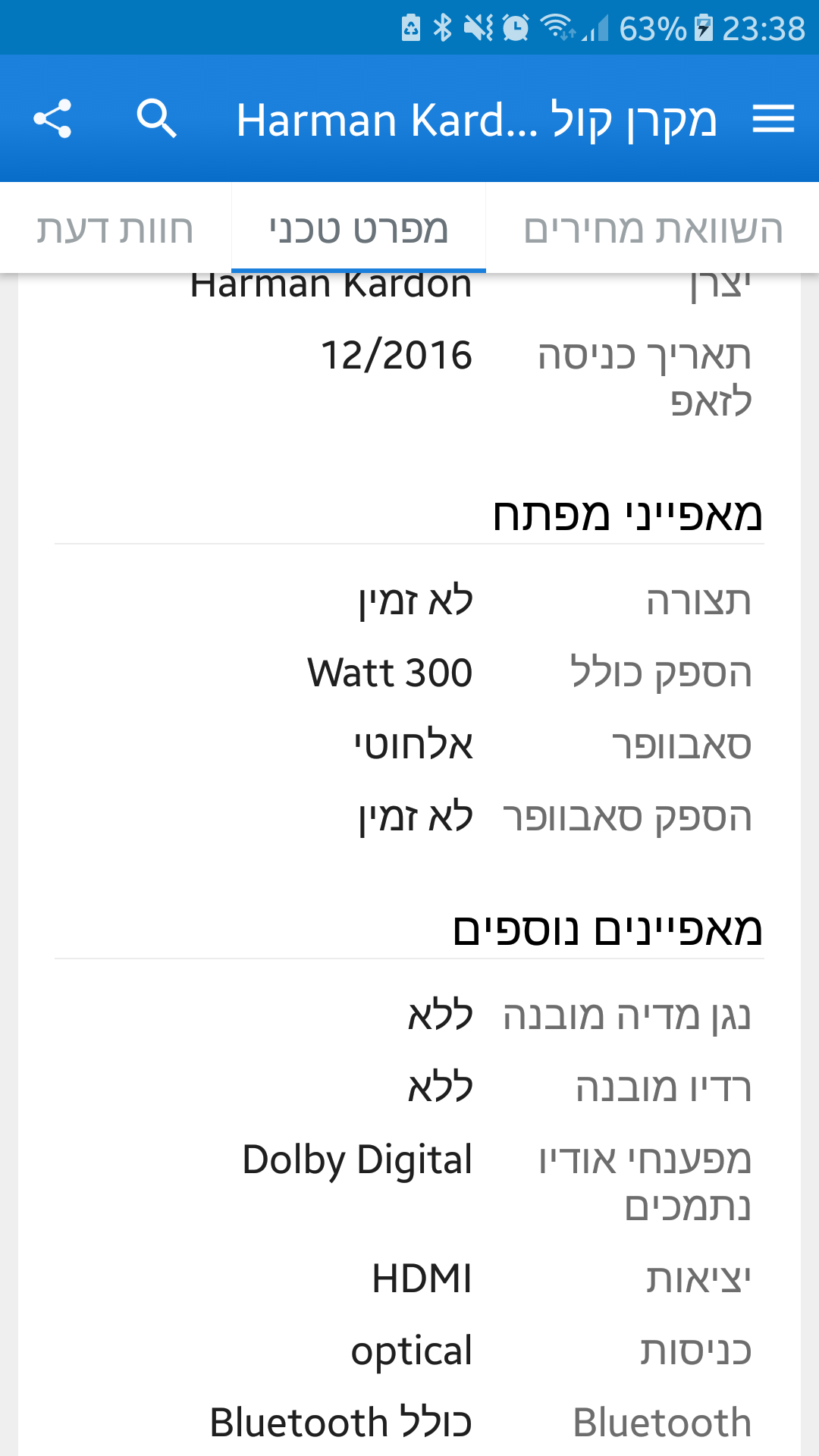Open the hamburger drawer menu
The width and height of the screenshot is (819, 1456).
click(773, 119)
